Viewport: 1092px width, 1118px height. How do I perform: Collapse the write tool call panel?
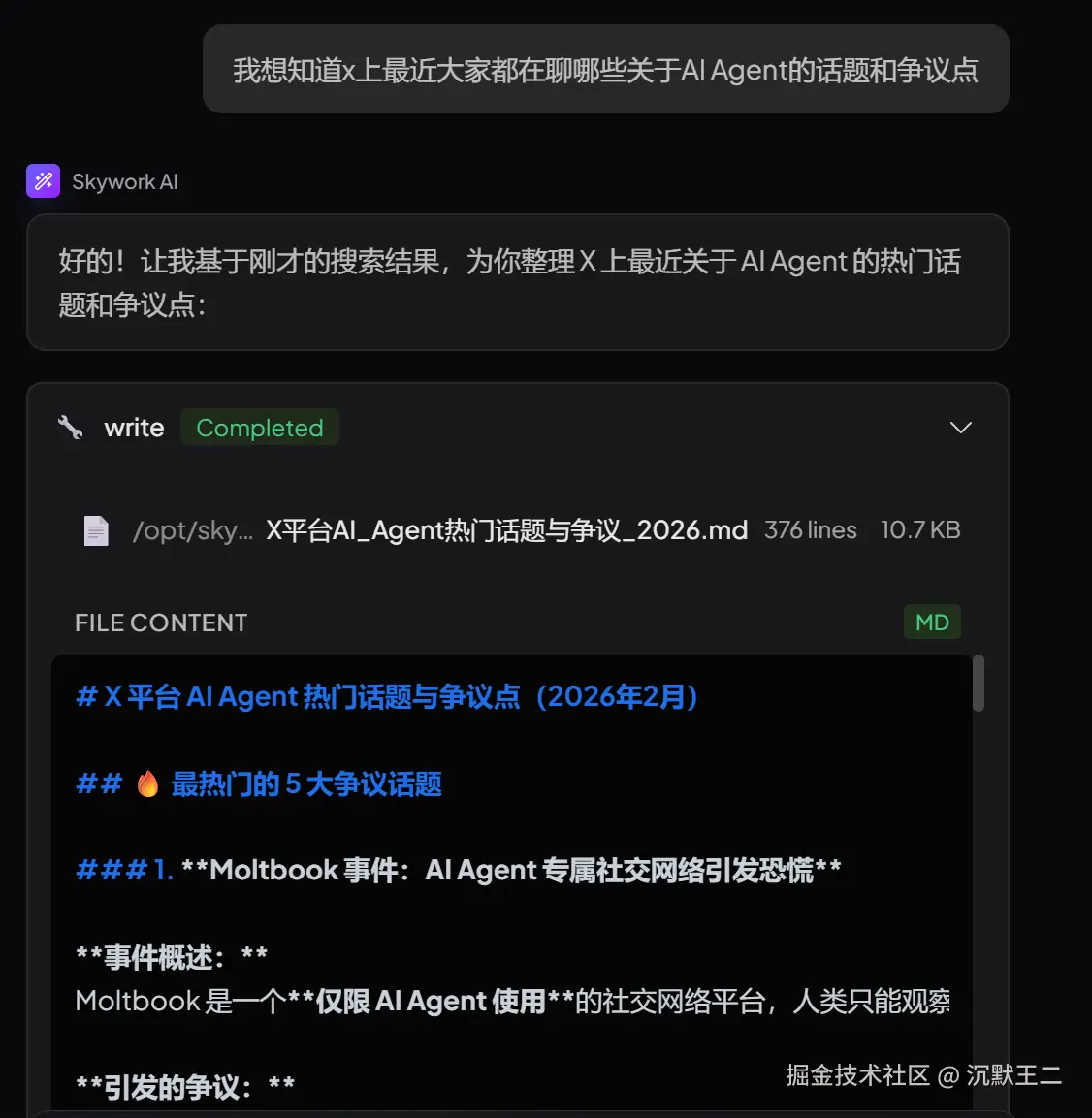[960, 428]
